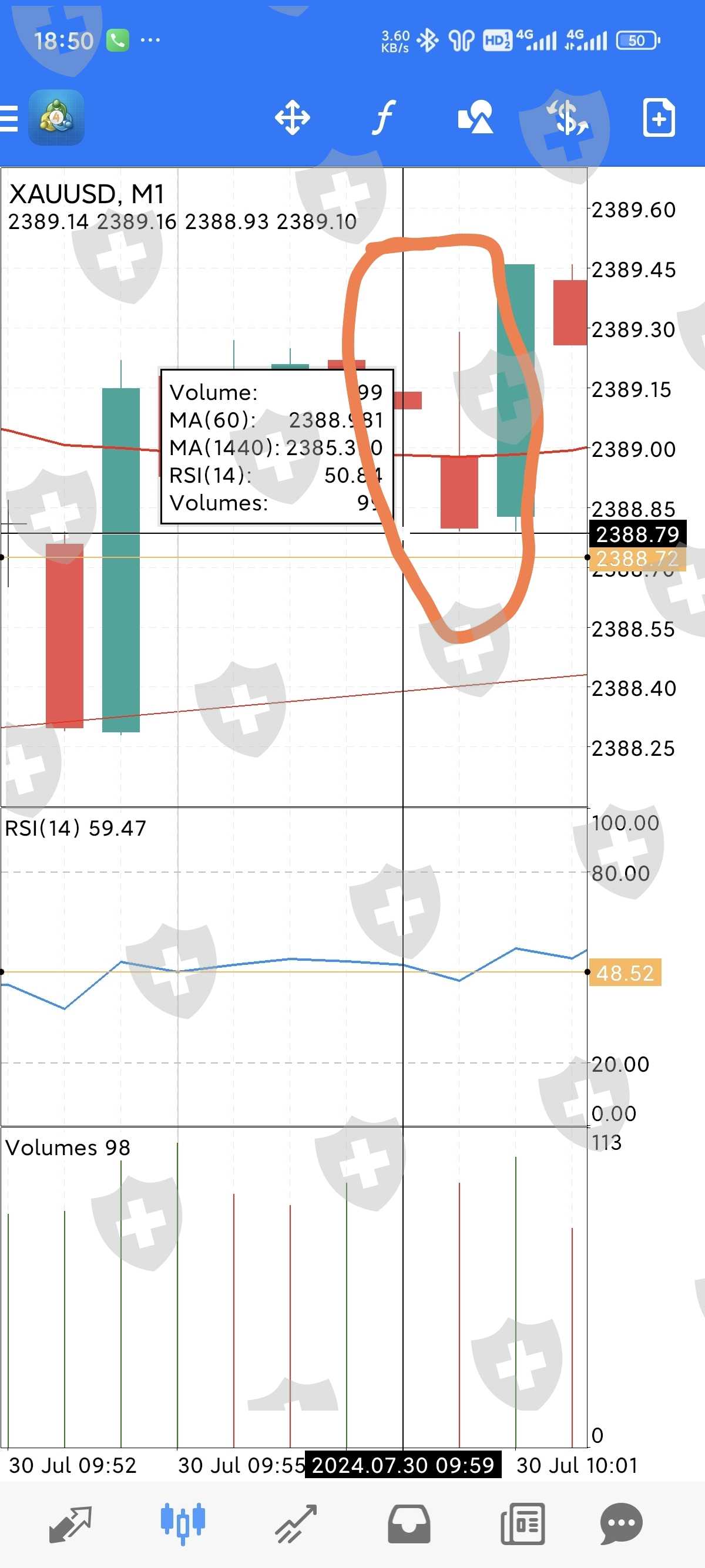705x1568 pixels.
Task: Open the chart objects shapes tool
Action: coord(475,117)
